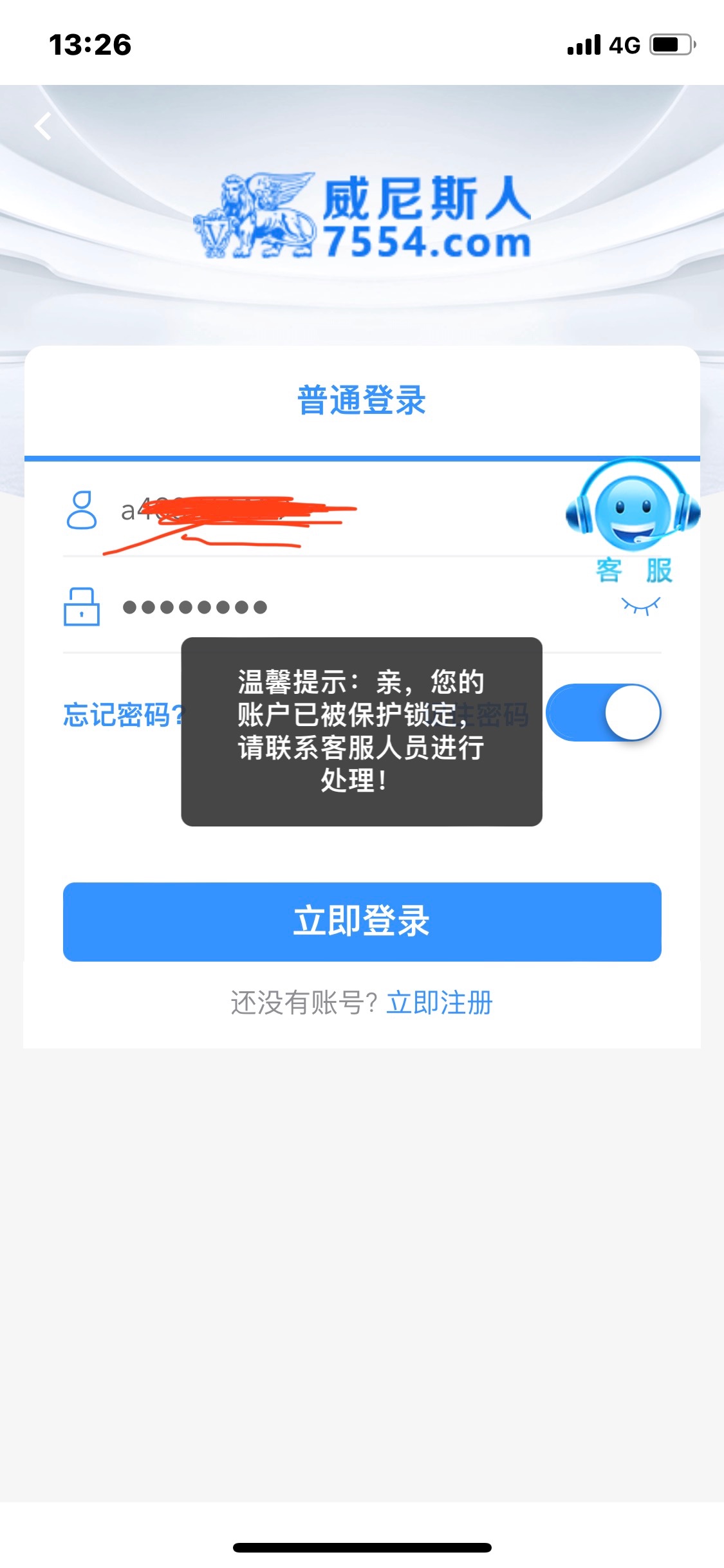Viewport: 724px width, 1568px height.
Task: Tap the smiling headset mascot image
Action: tap(633, 512)
